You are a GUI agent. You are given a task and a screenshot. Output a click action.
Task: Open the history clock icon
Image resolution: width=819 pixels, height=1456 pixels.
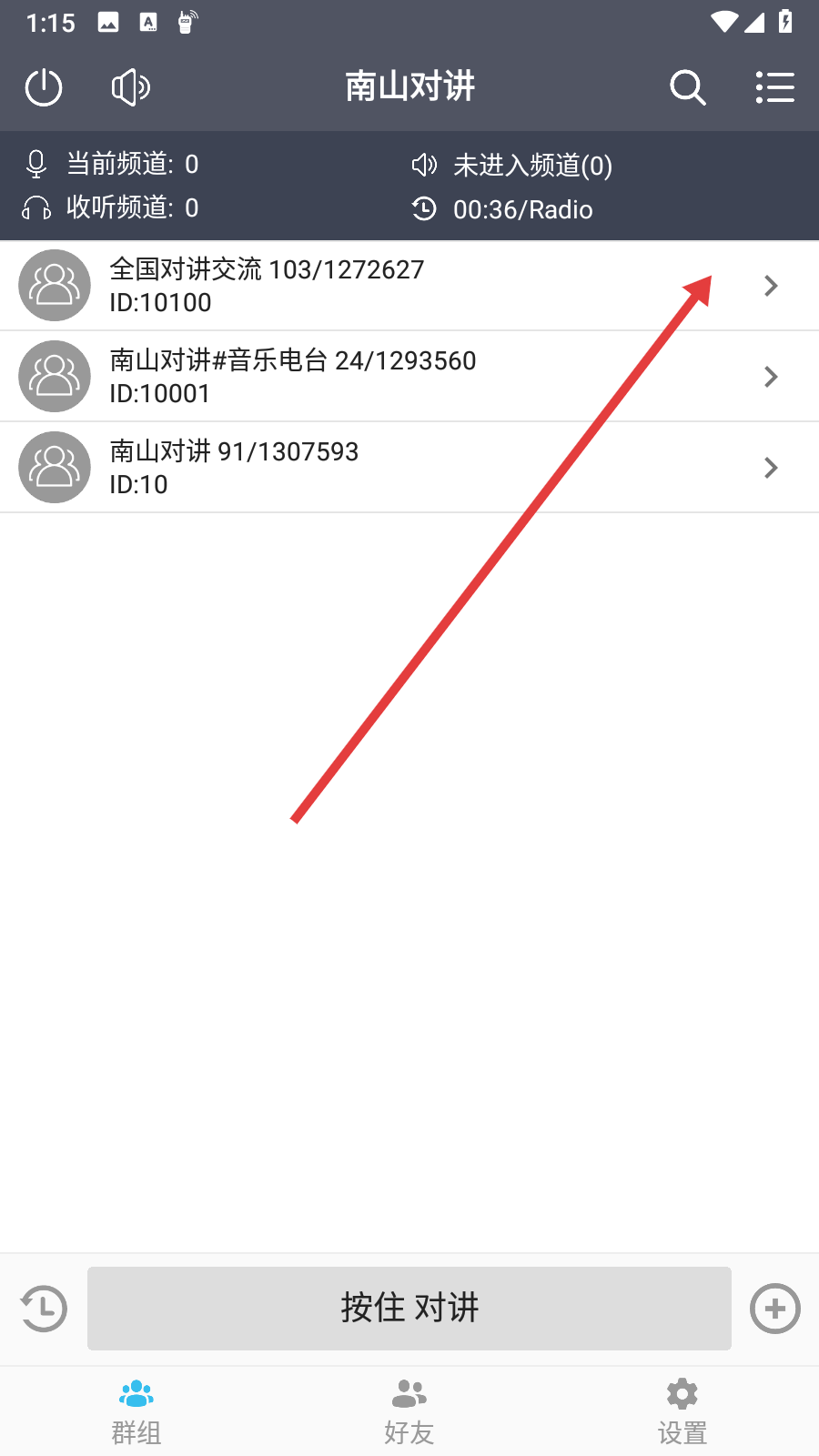[x=44, y=1309]
